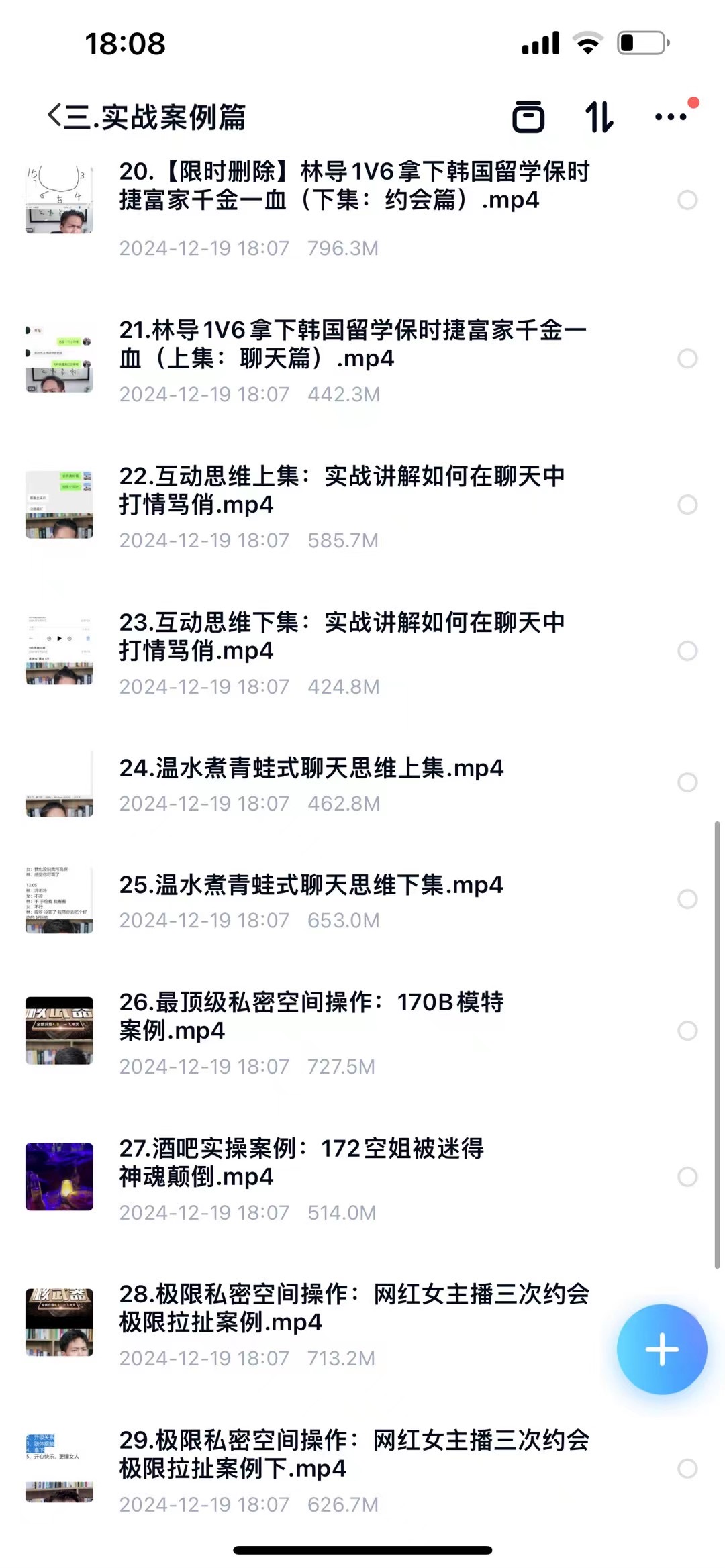Select the checkbox for file 20
The image size is (725, 1568).
[687, 200]
